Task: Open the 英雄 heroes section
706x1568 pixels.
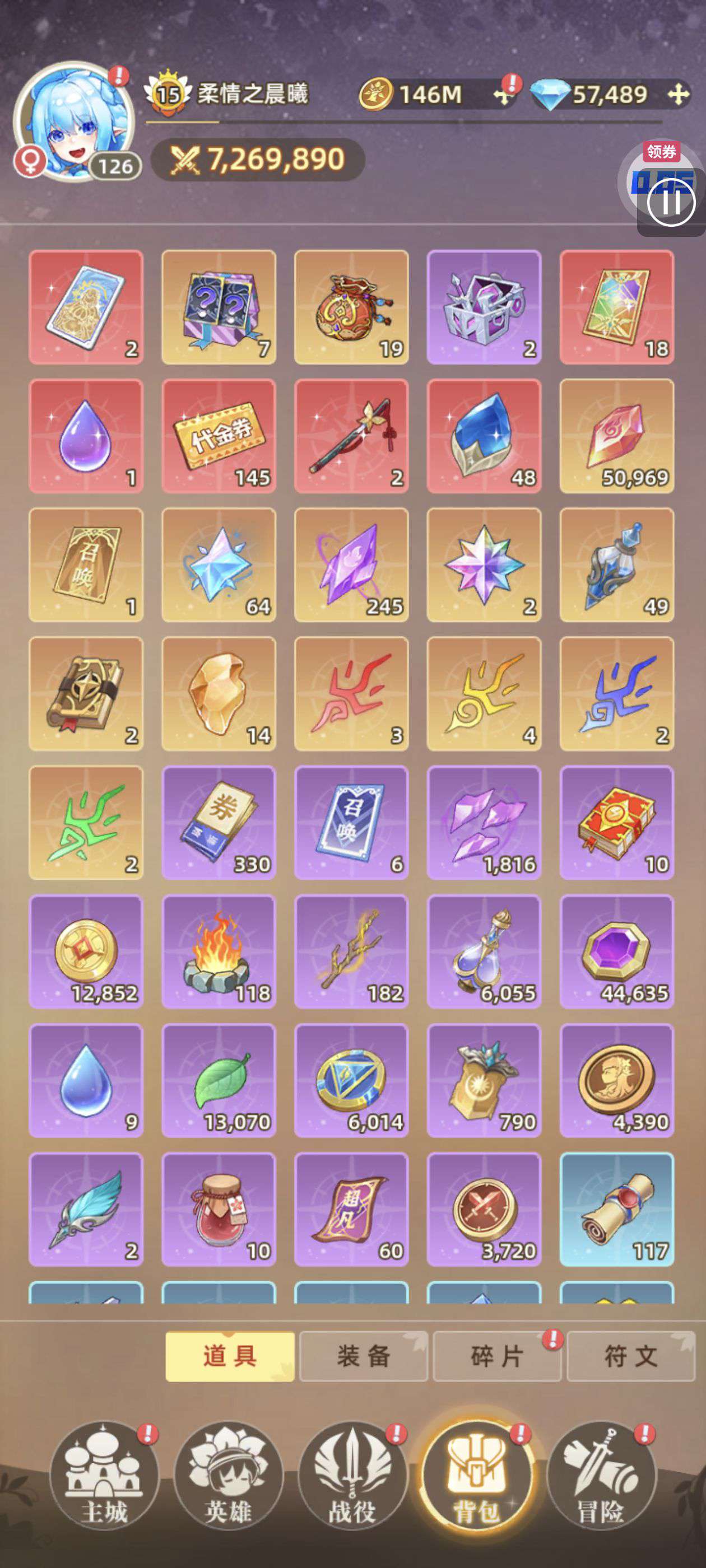Action: [x=229, y=1476]
